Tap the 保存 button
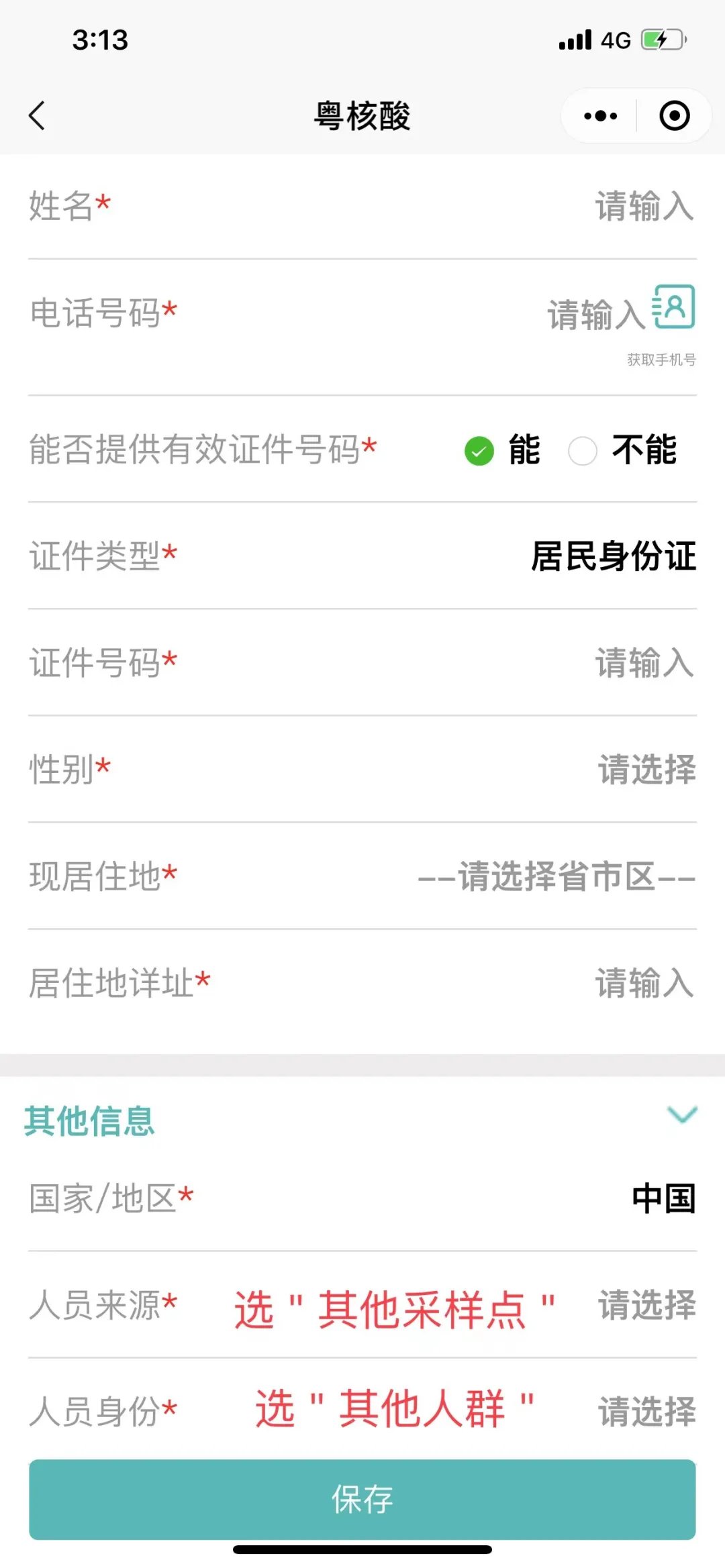The image size is (725, 1568). [x=362, y=1499]
